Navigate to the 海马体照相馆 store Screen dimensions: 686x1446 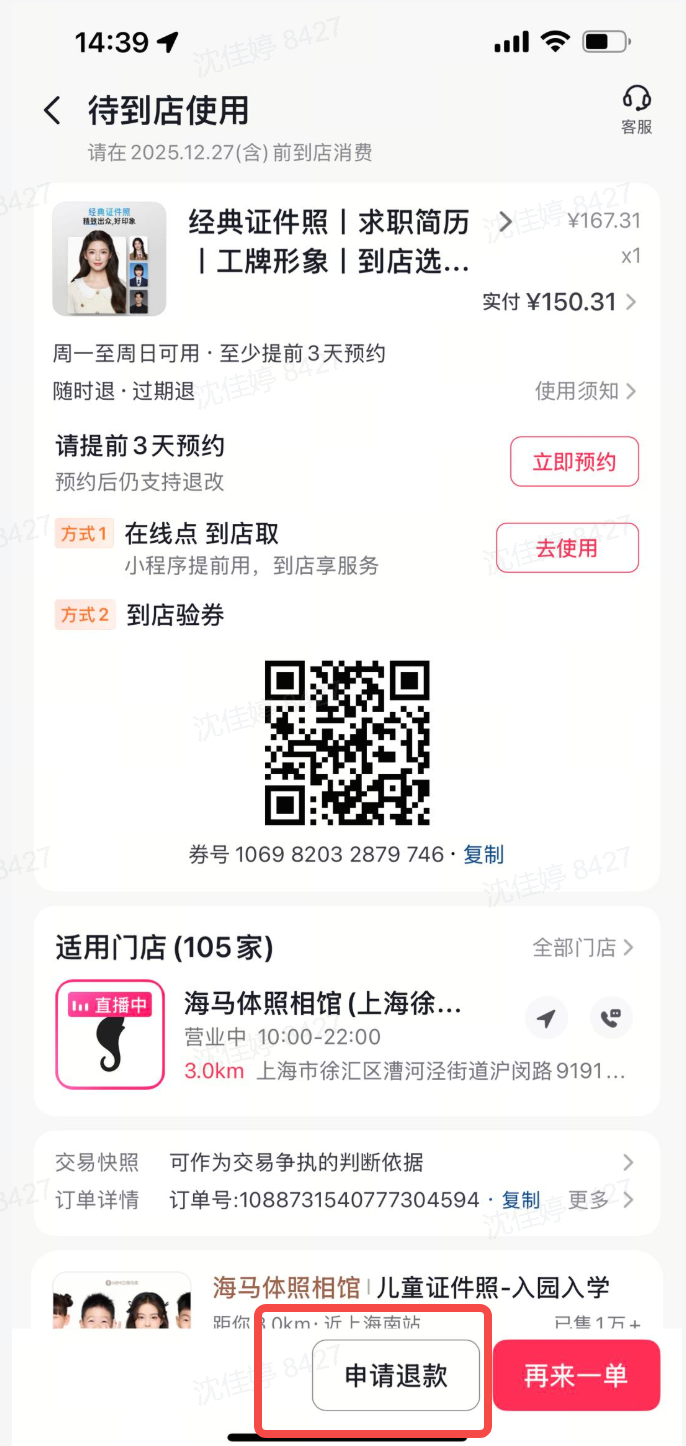point(546,1019)
